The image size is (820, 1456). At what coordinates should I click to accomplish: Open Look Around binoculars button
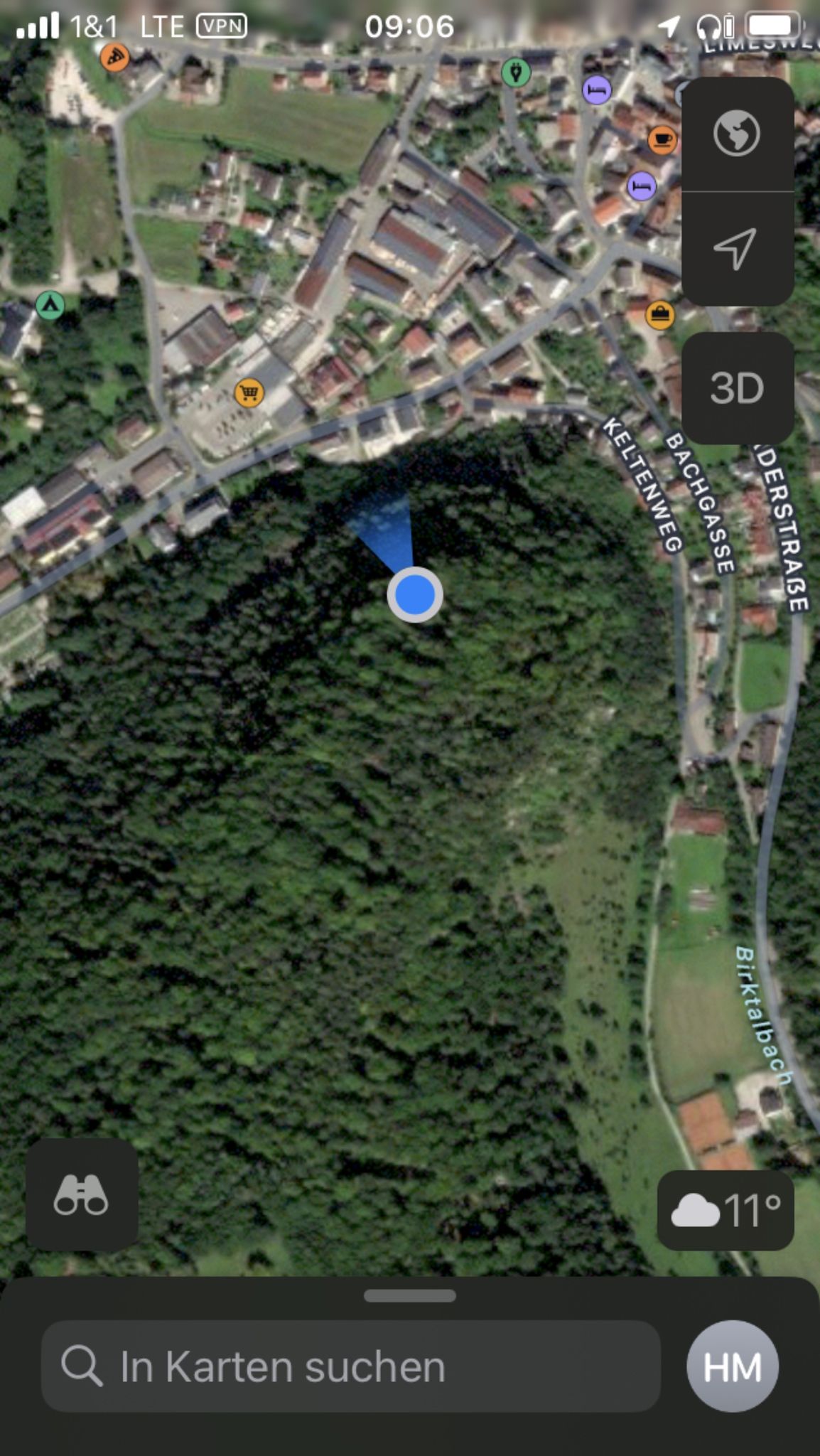tap(82, 1194)
